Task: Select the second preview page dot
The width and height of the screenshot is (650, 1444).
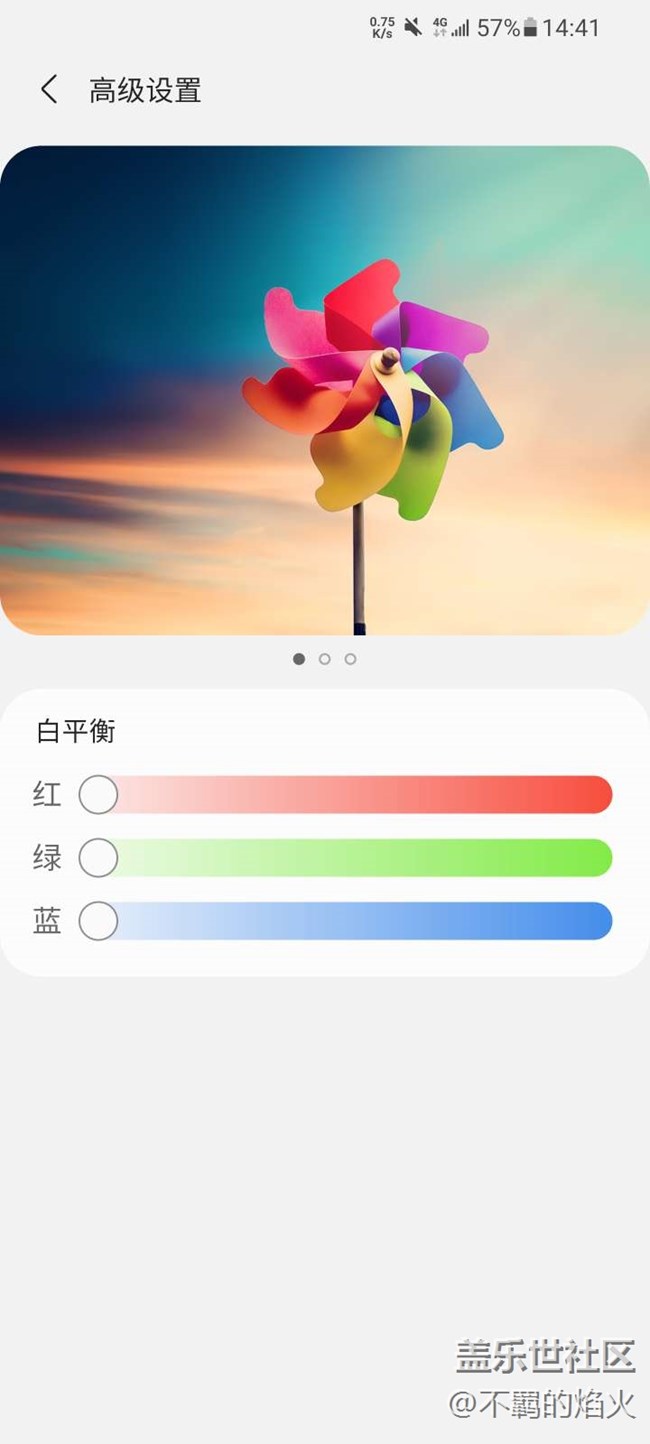Action: [x=325, y=659]
